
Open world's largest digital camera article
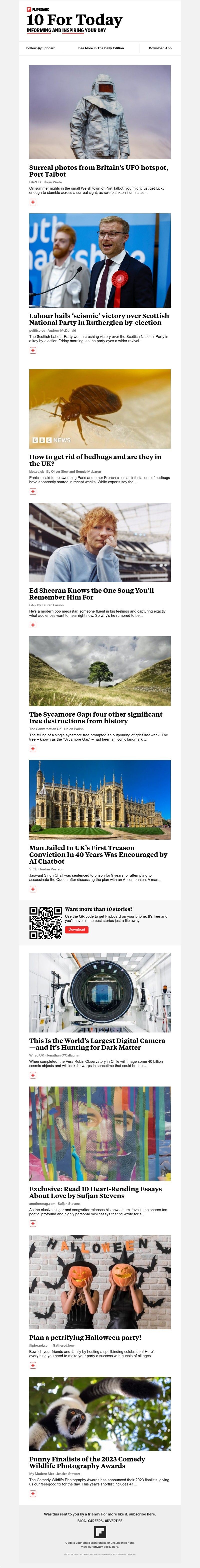pos(97,1044)
